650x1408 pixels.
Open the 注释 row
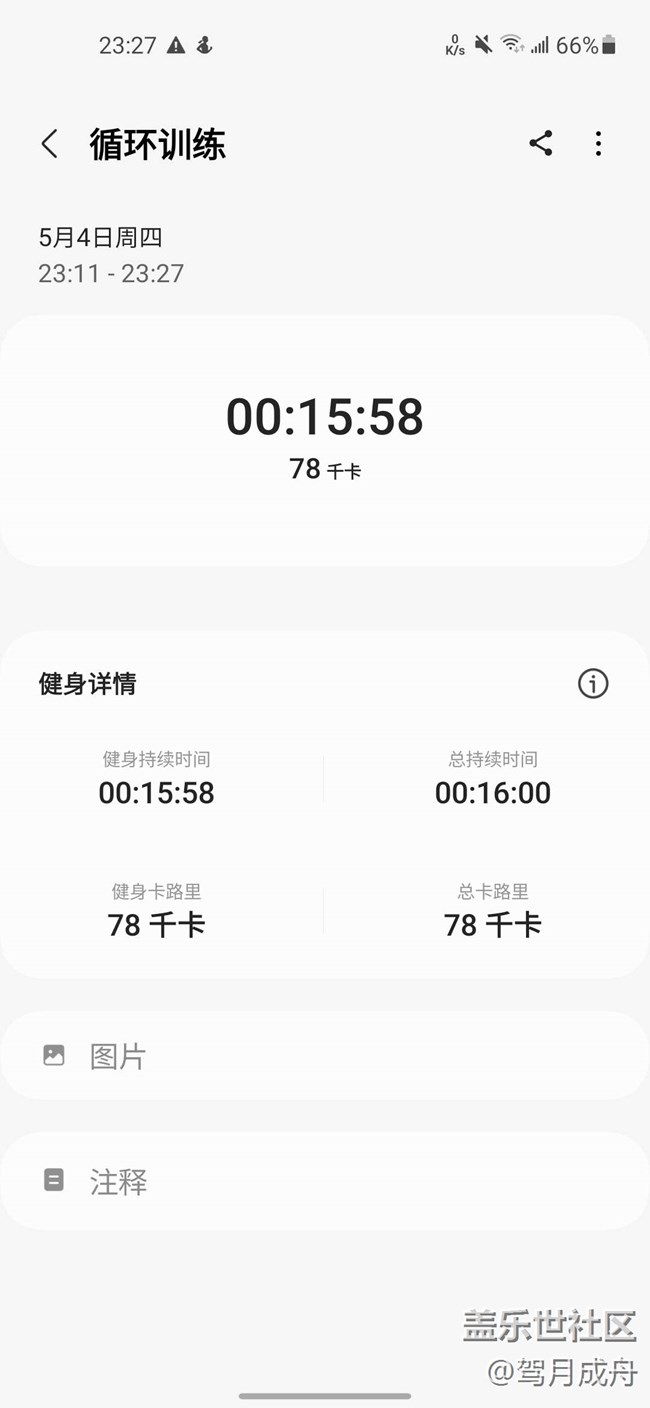[324, 1181]
